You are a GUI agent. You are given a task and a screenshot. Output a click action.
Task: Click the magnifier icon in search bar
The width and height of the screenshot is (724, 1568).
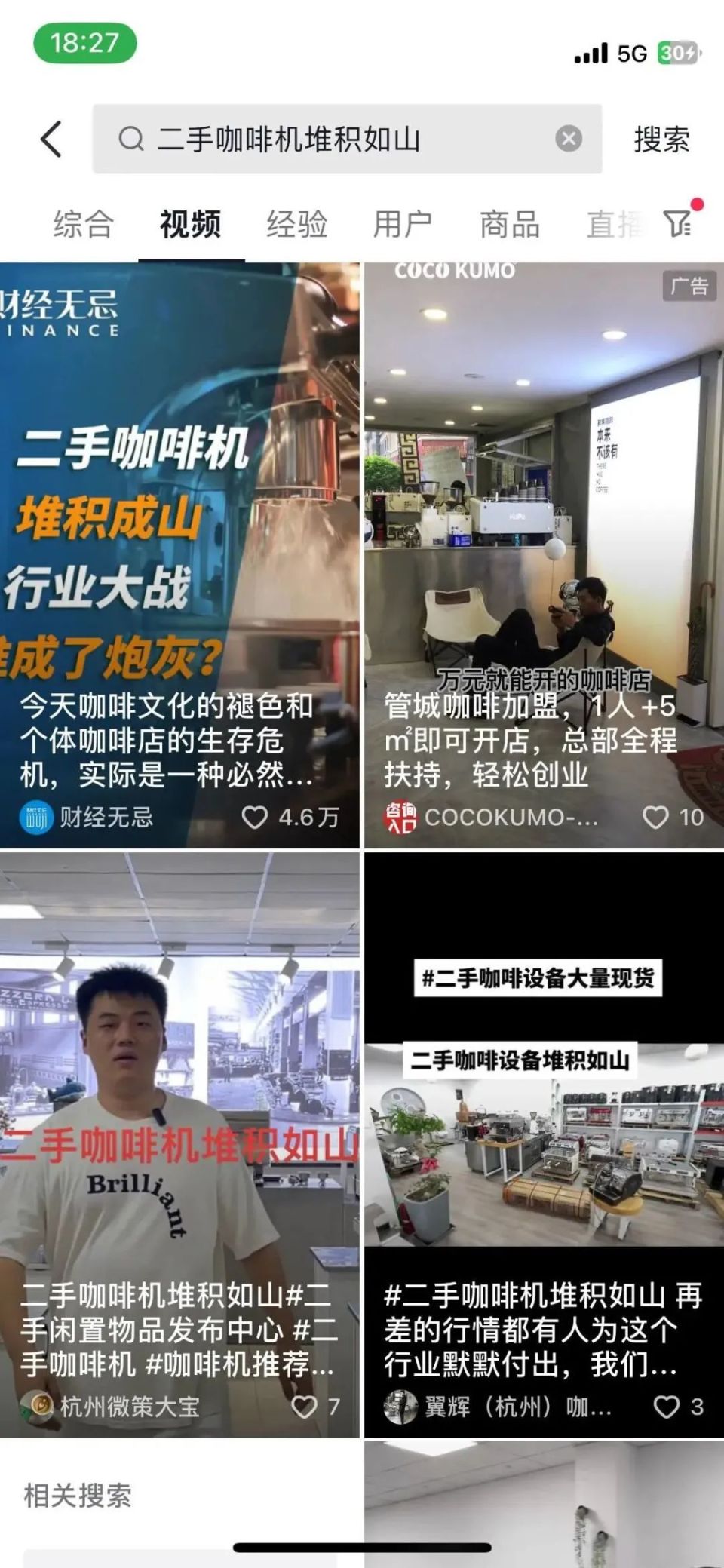[x=132, y=138]
